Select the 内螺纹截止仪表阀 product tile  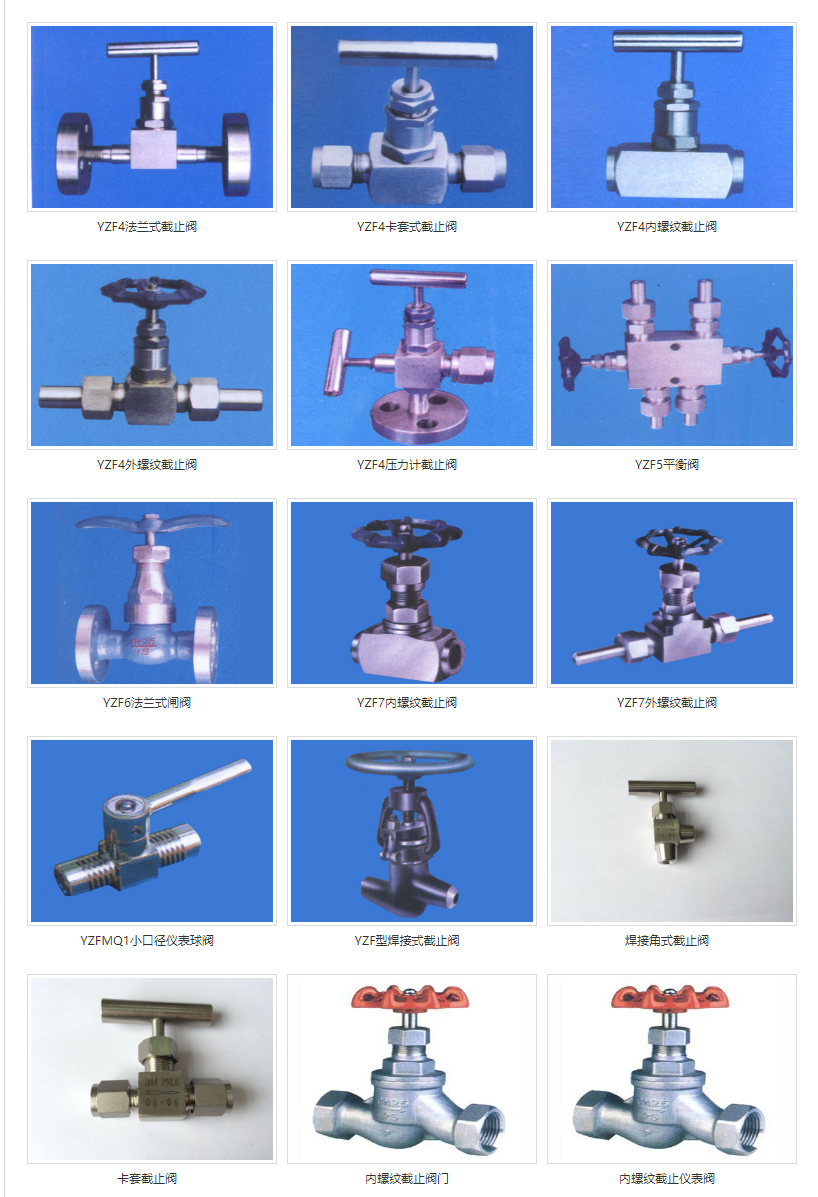(671, 1069)
